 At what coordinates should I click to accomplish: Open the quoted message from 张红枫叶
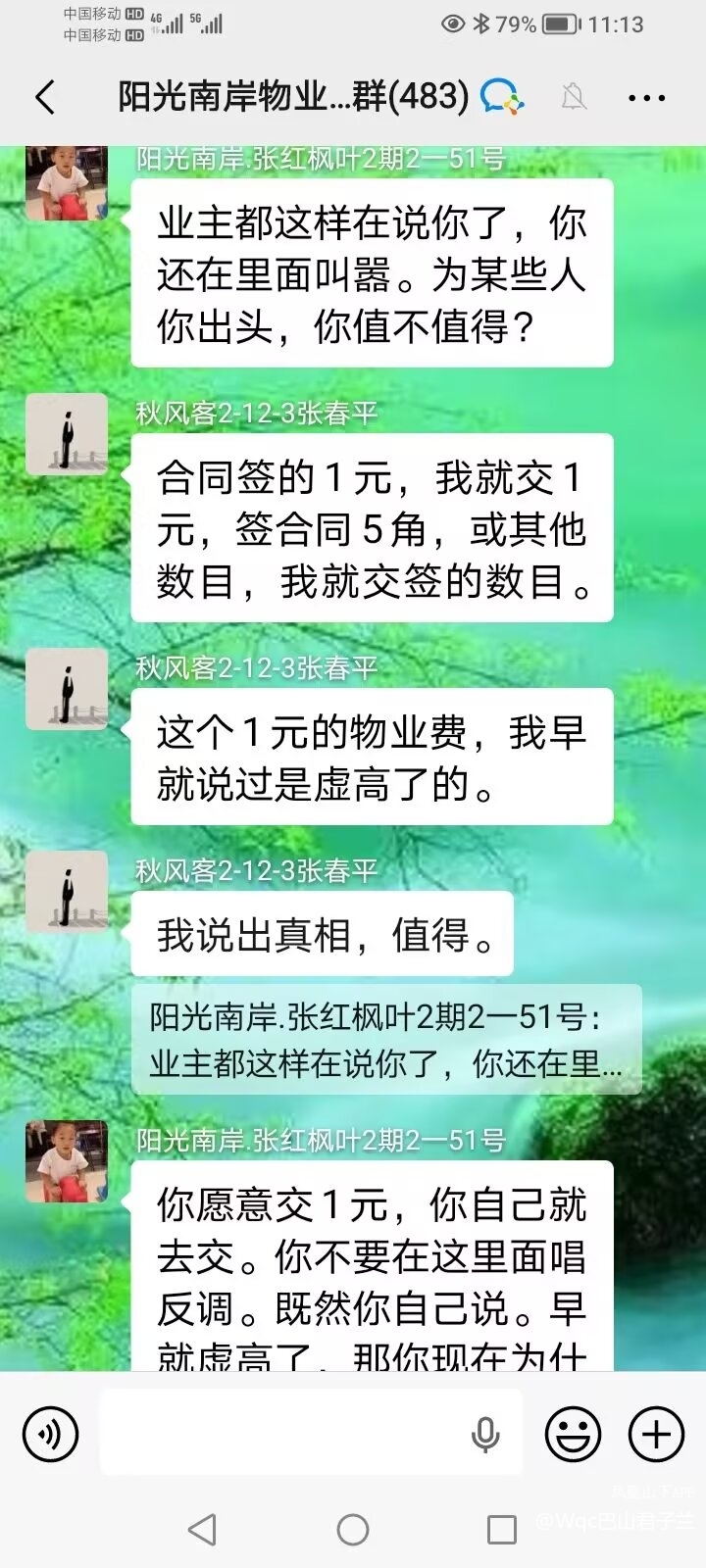[387, 1039]
